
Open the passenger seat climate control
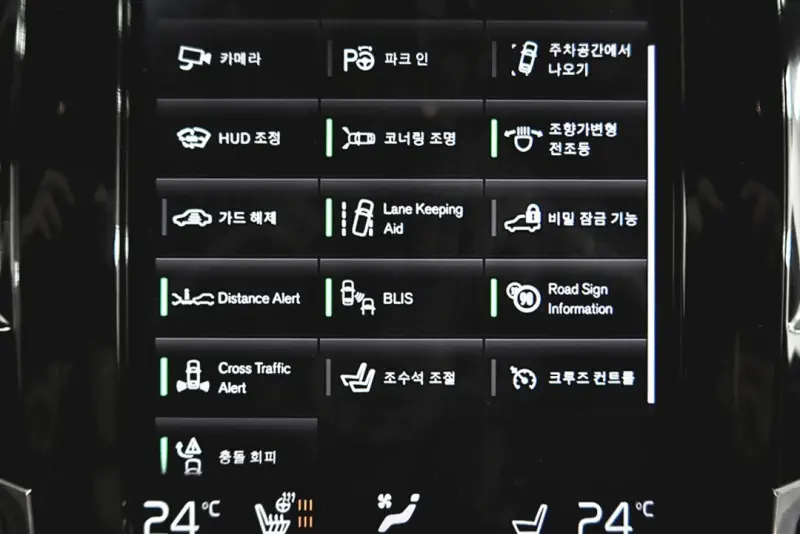tap(530, 517)
